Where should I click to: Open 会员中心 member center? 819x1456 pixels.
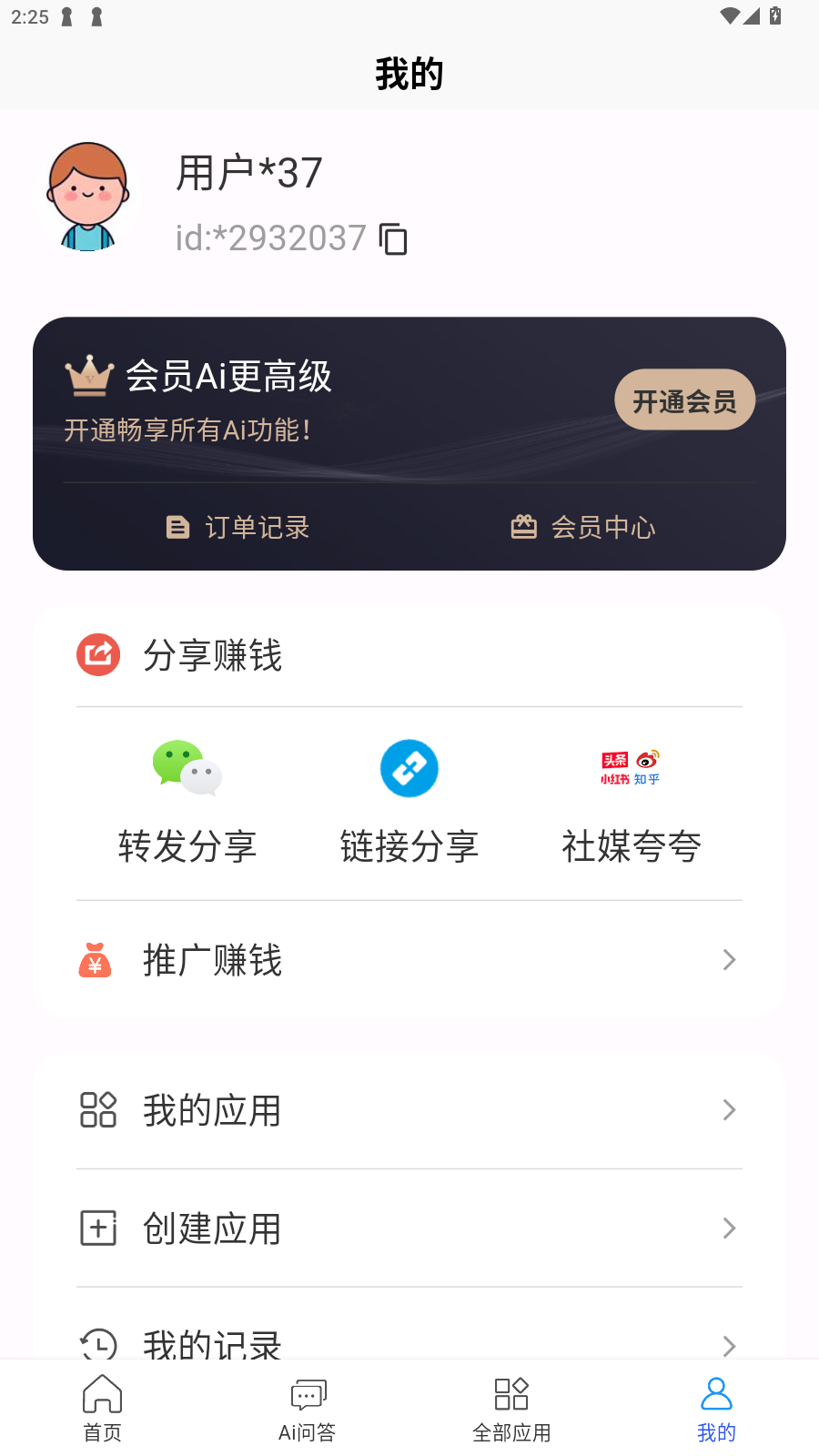582,527
